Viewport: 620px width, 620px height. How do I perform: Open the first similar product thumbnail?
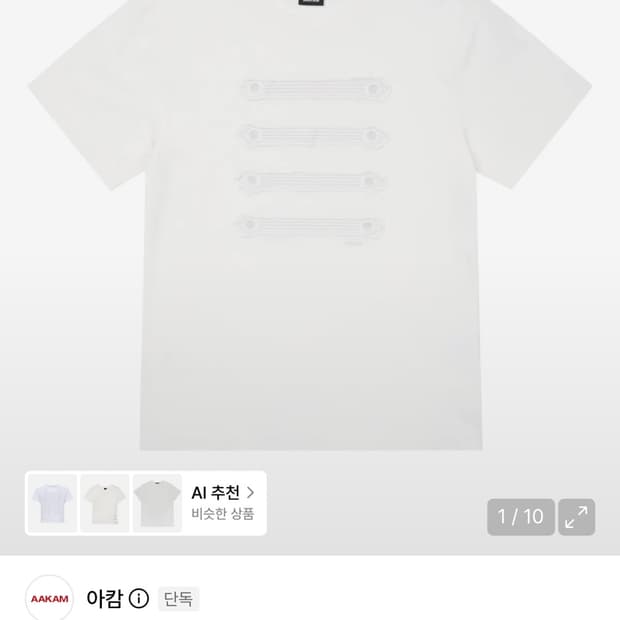point(52,503)
